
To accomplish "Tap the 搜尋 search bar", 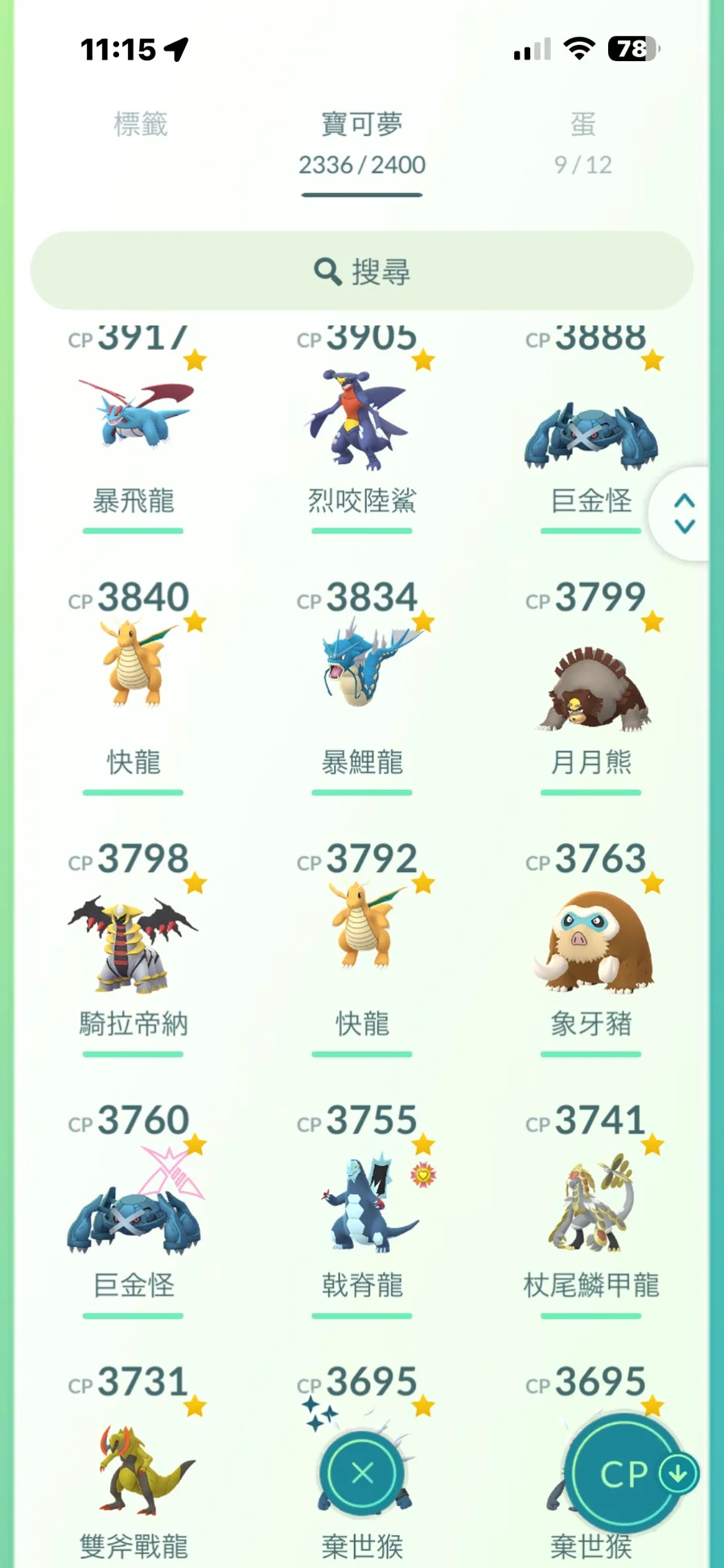I will pyautogui.click(x=362, y=271).
